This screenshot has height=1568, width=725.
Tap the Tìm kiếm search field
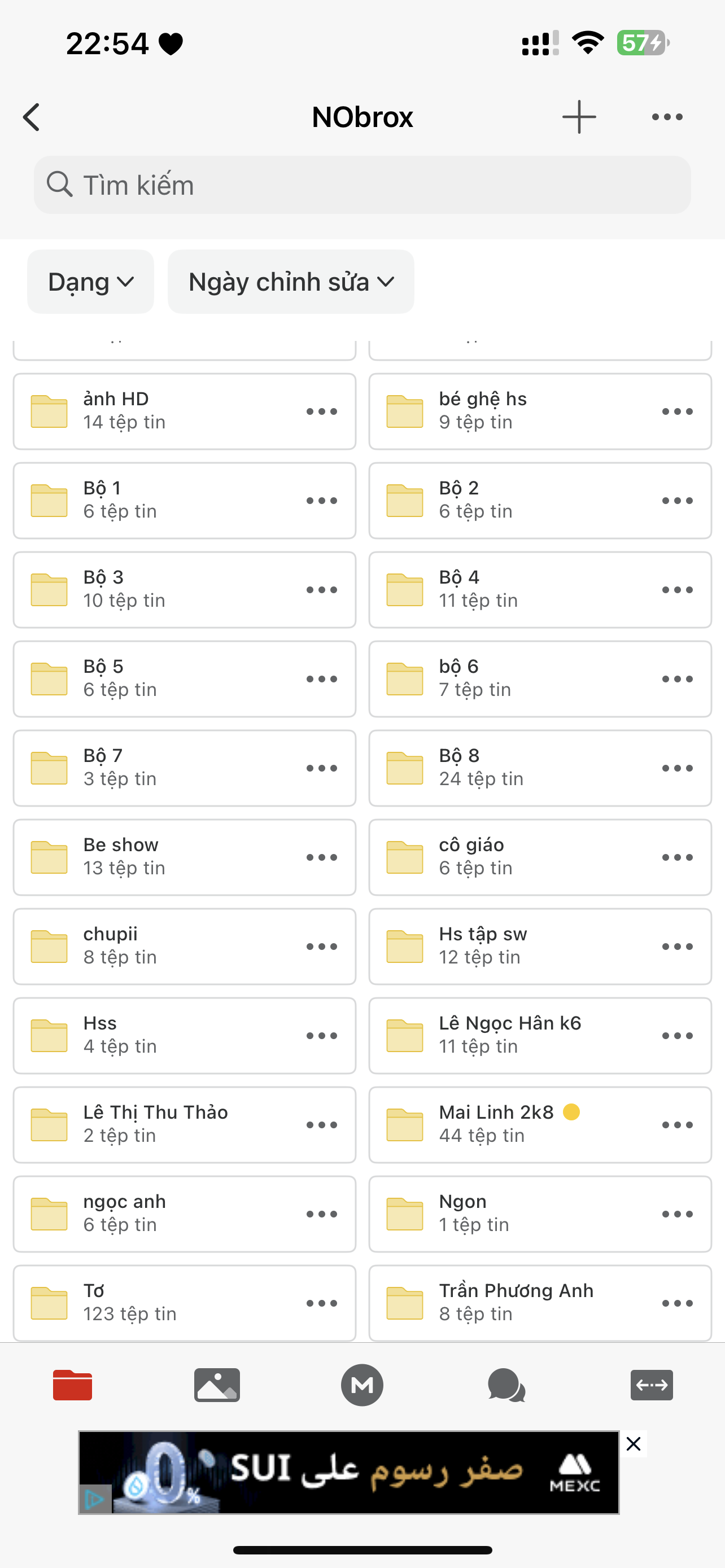coord(362,185)
